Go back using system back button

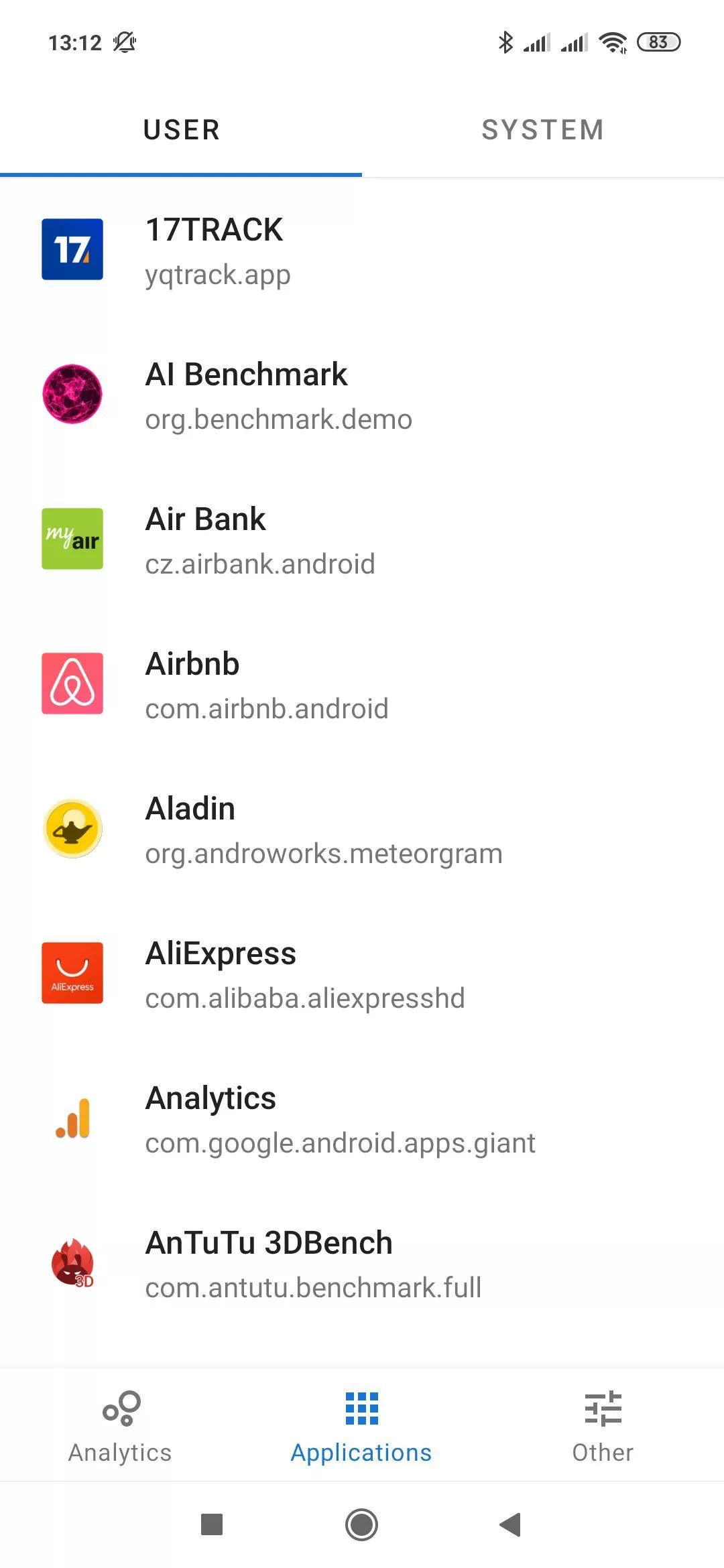coord(511,1524)
